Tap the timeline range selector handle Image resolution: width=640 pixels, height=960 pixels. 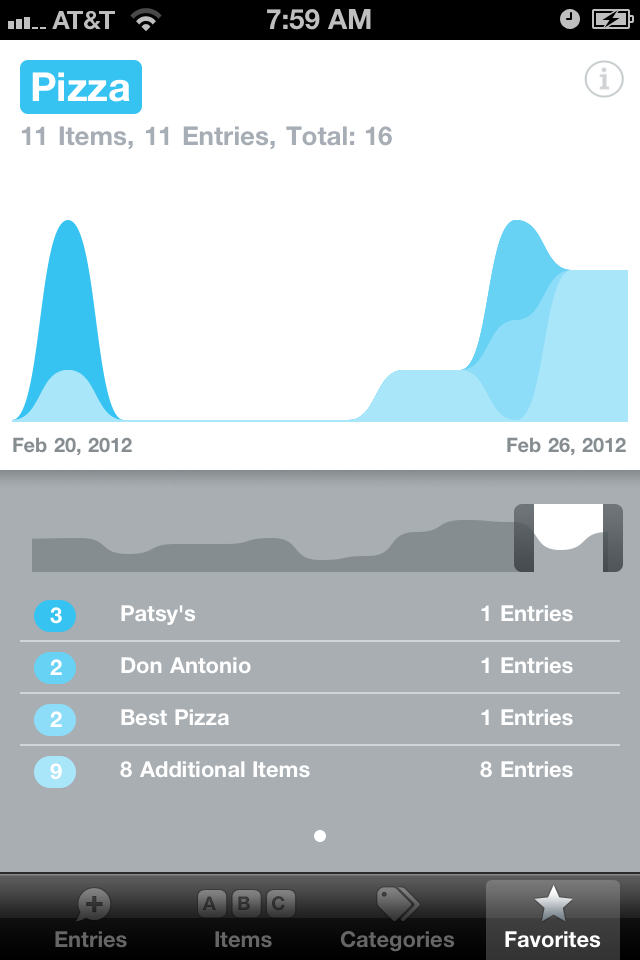click(x=568, y=538)
